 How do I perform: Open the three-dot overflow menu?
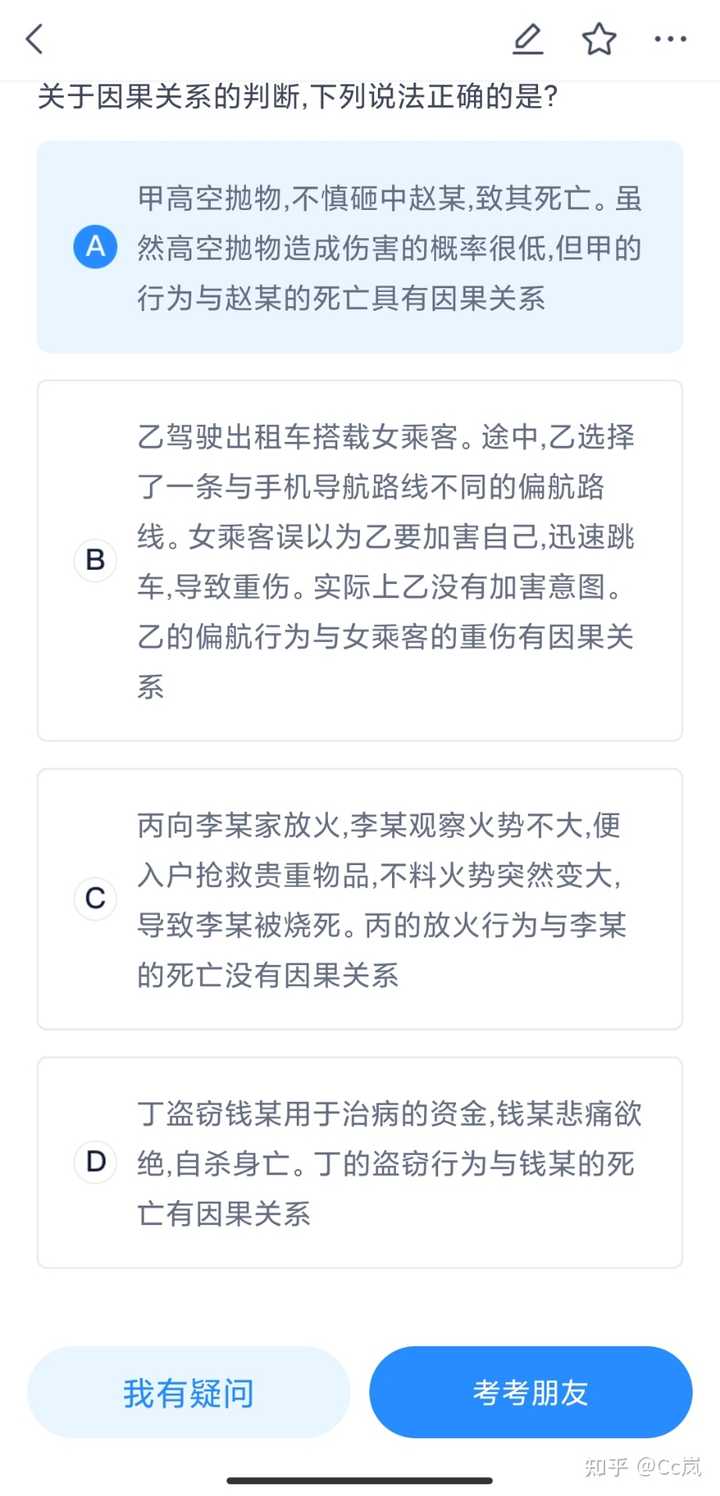[x=670, y=40]
